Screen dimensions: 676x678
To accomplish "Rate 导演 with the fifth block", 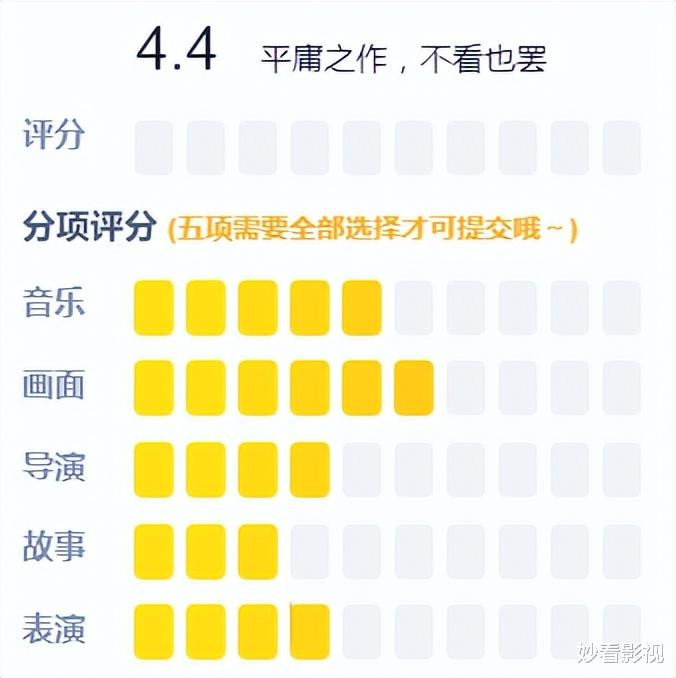I will [x=361, y=469].
